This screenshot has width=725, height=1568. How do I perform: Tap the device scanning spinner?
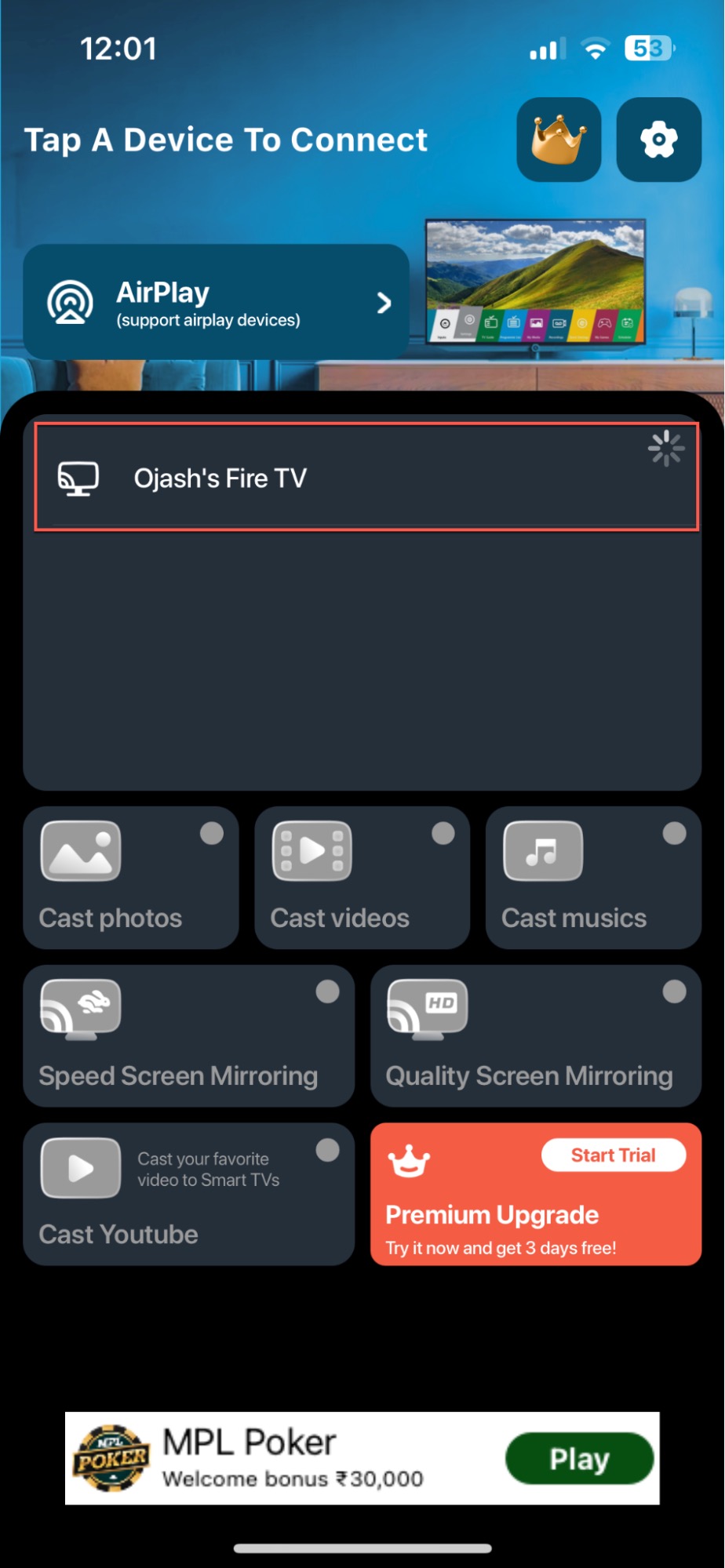665,449
